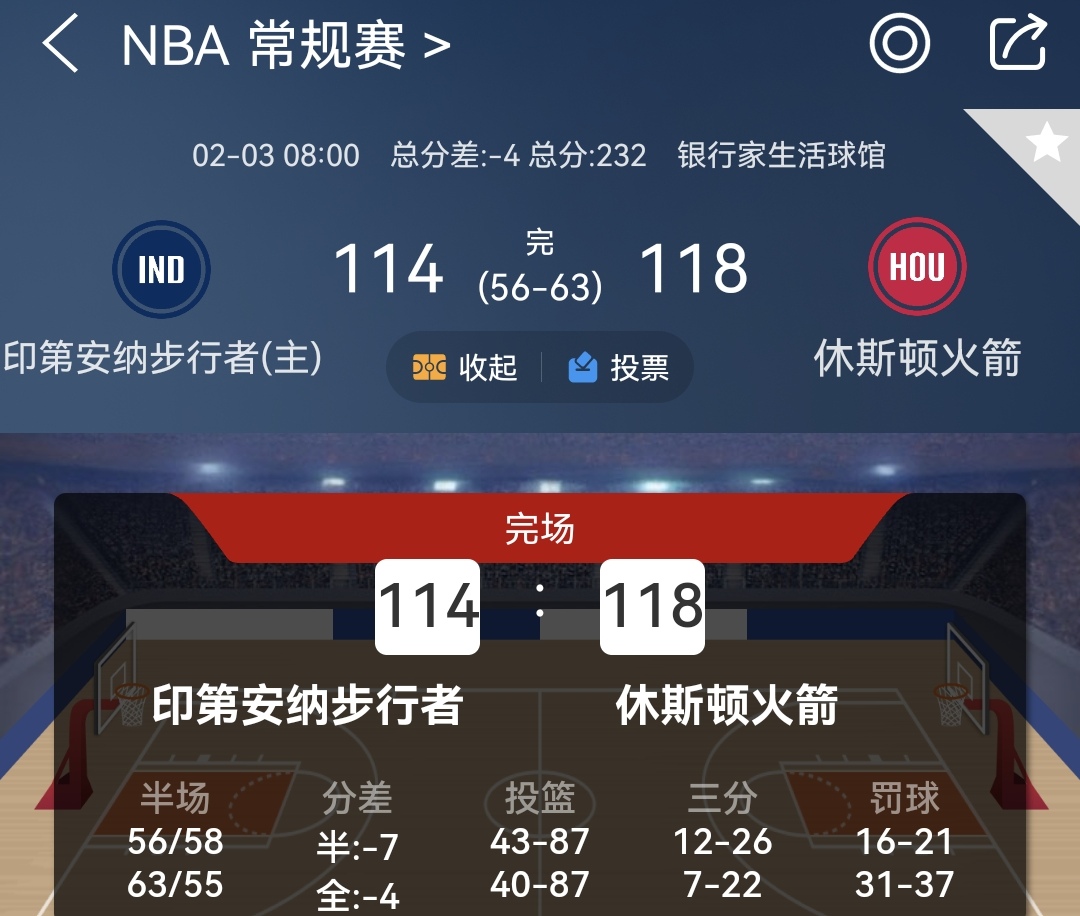Go back using the top-left arrow
1080x916 pixels.
click(60, 45)
